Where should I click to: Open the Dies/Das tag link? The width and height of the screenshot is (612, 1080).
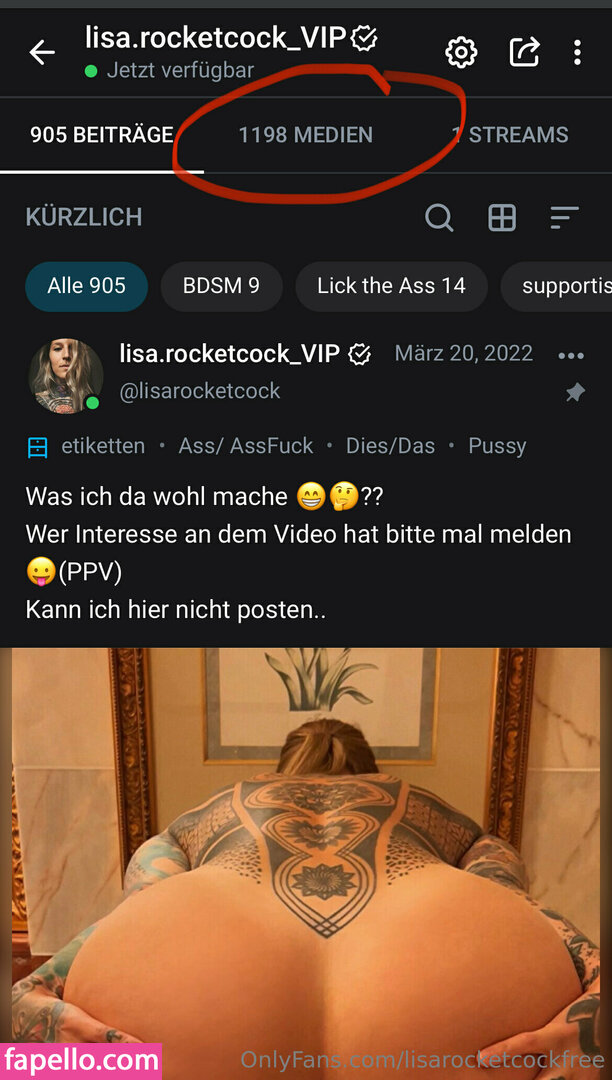[x=390, y=446]
